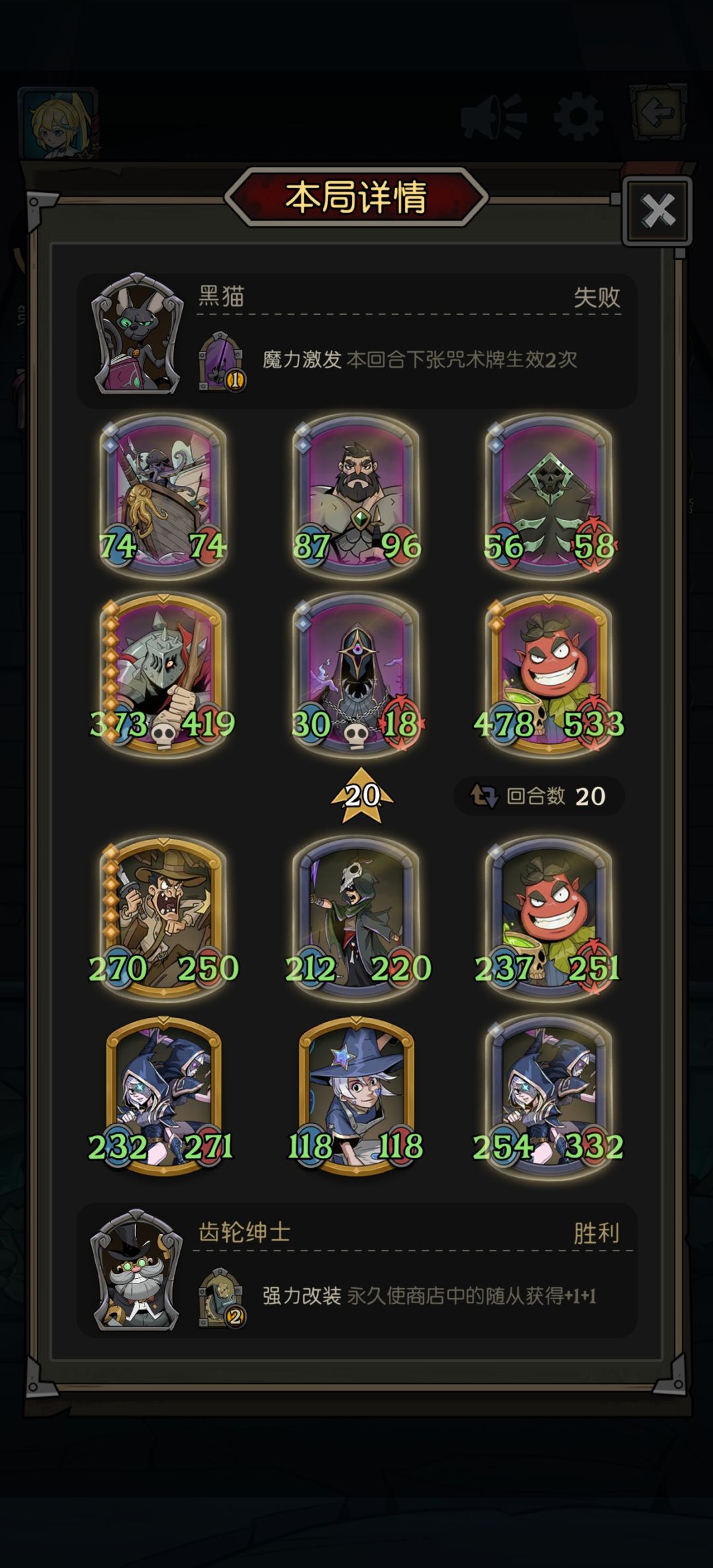Inspect the 56/58 skull minion card
The width and height of the screenshot is (713, 1568).
[549, 495]
